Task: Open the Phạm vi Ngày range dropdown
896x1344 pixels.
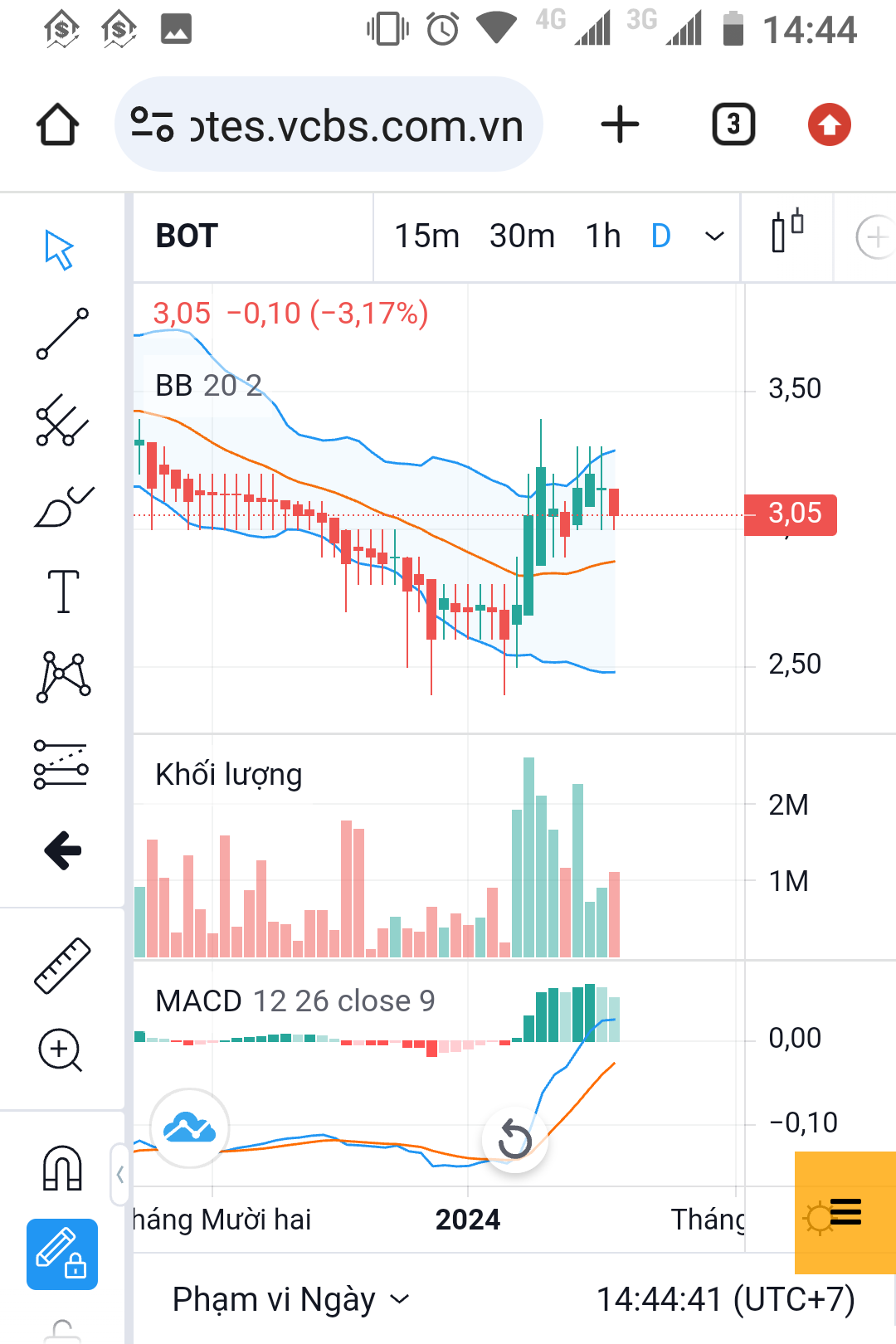Action: pos(290,1299)
